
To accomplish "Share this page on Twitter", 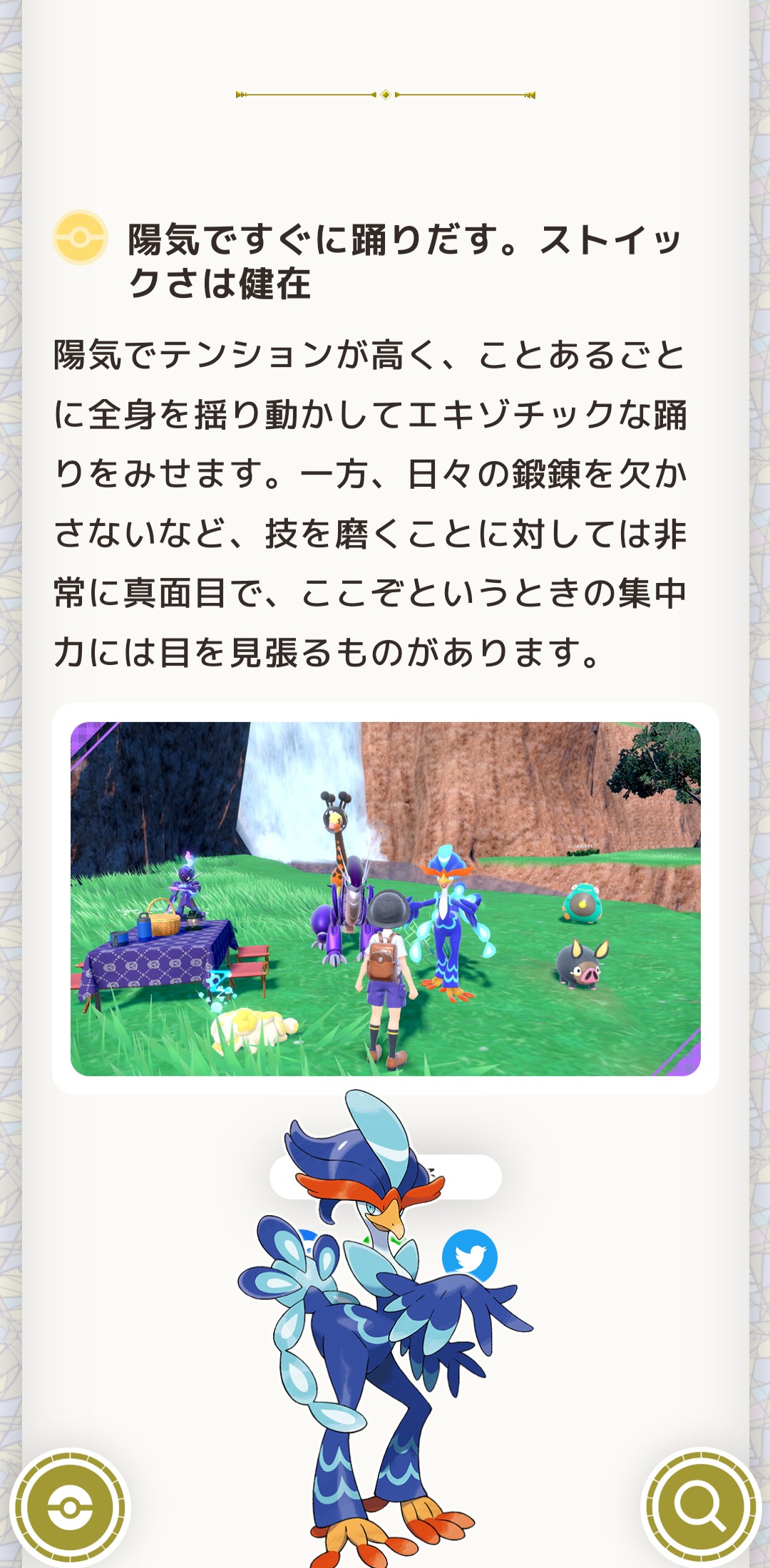I will [x=469, y=1257].
